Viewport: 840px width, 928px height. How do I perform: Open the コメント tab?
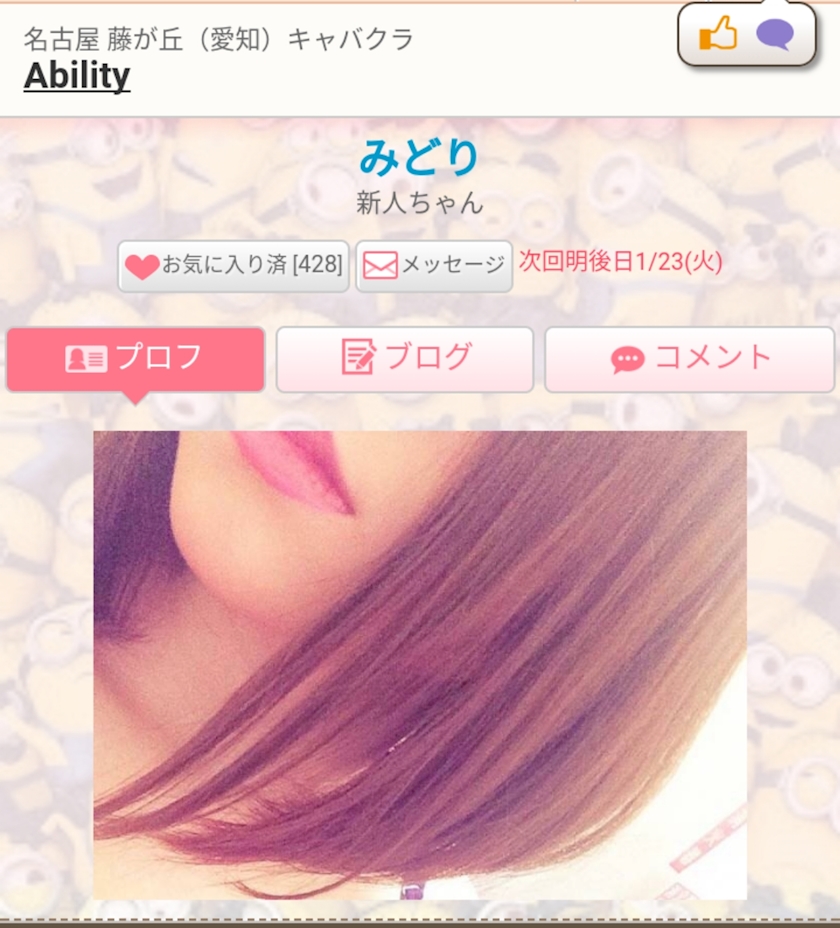[x=690, y=359]
